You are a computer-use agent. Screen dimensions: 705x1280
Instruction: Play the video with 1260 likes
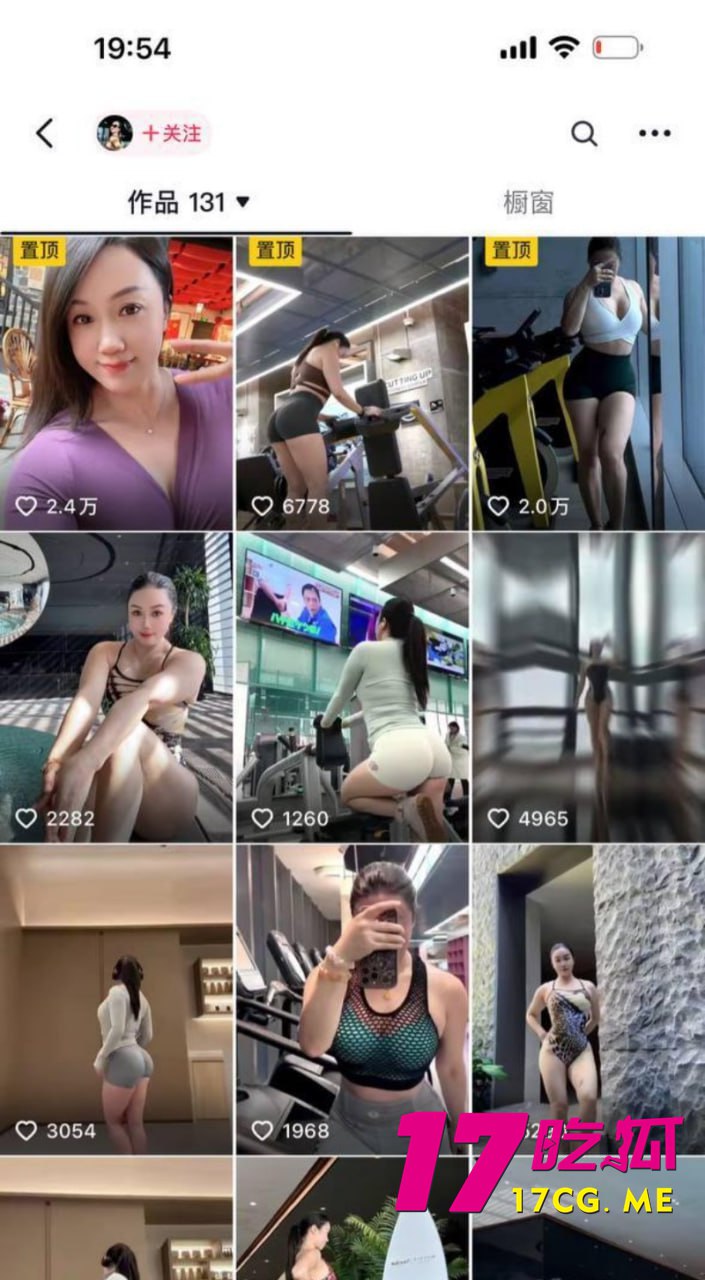point(352,688)
